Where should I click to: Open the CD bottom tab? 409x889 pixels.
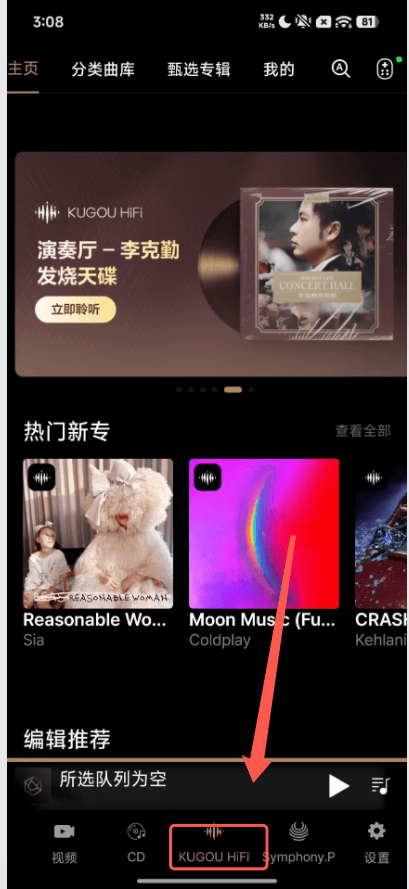pyautogui.click(x=136, y=842)
